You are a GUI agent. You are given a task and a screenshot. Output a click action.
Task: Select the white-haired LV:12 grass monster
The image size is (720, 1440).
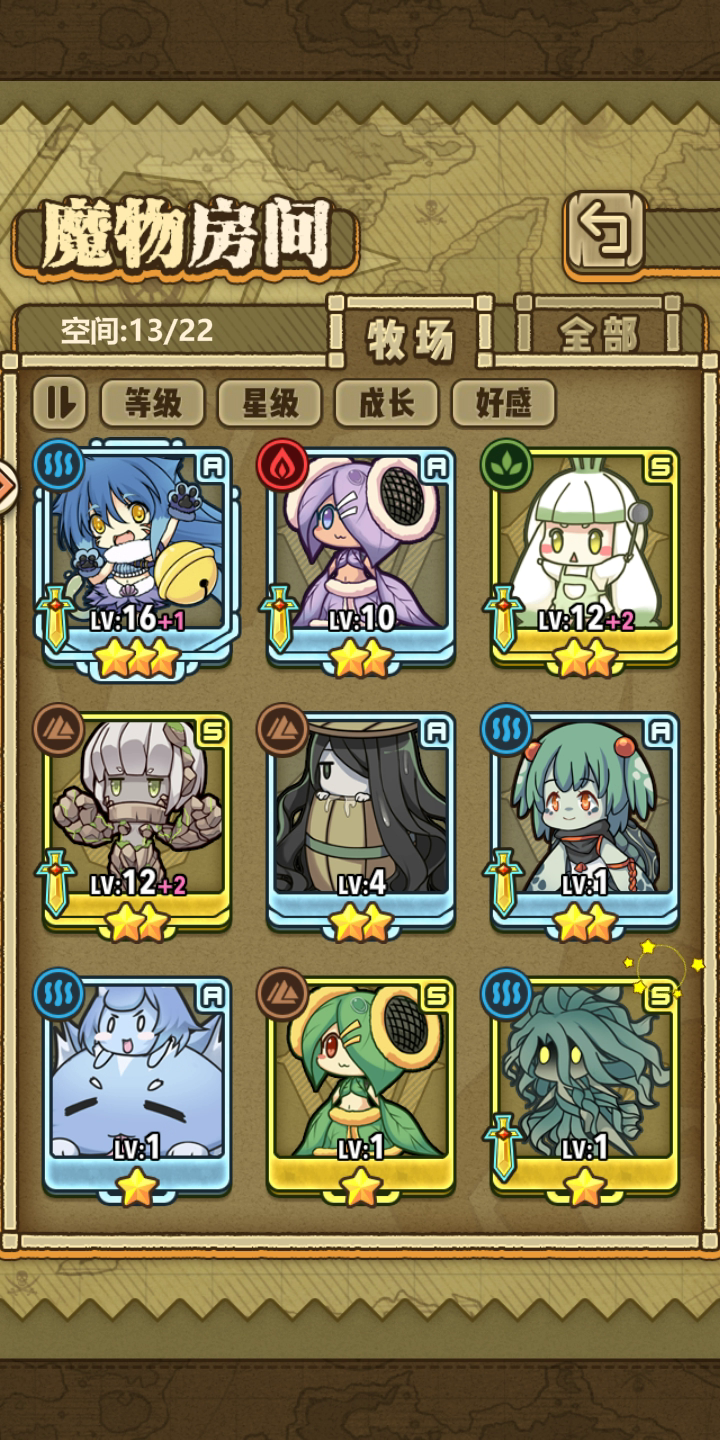[584, 558]
